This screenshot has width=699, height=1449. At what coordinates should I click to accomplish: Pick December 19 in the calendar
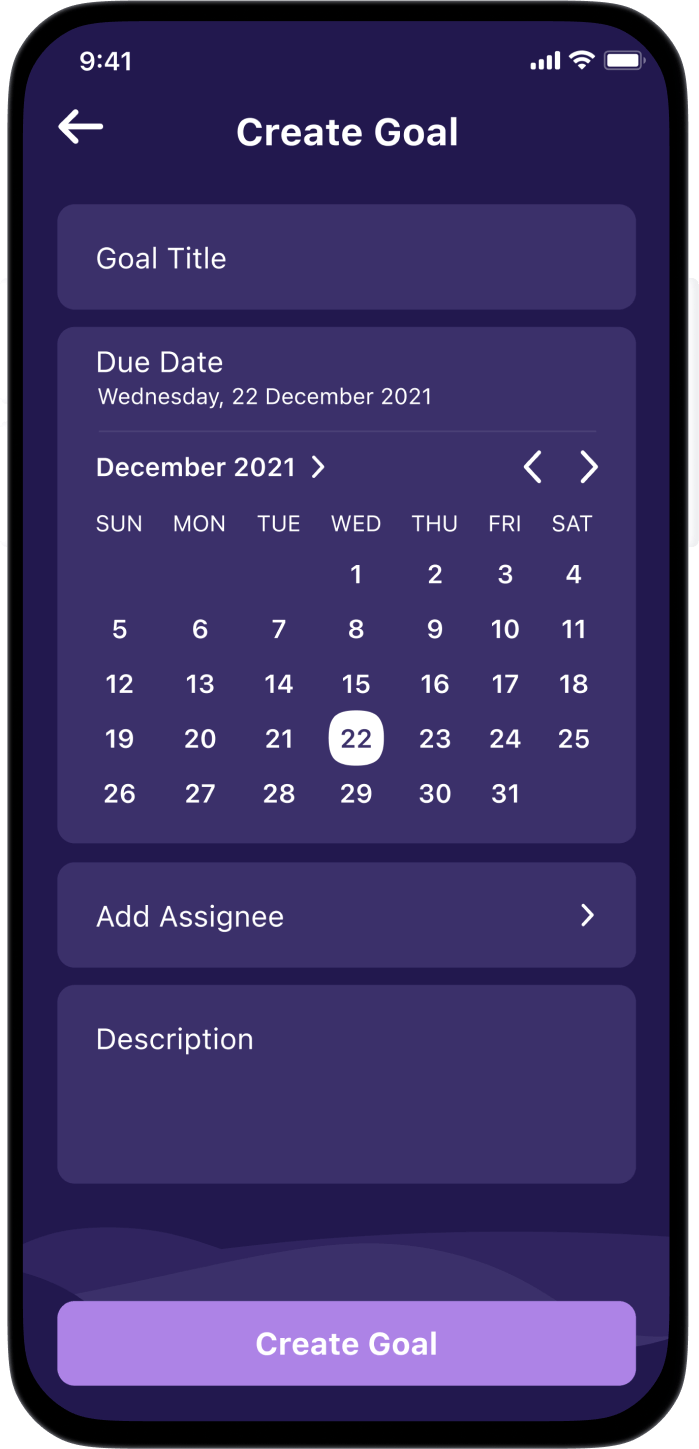119,739
